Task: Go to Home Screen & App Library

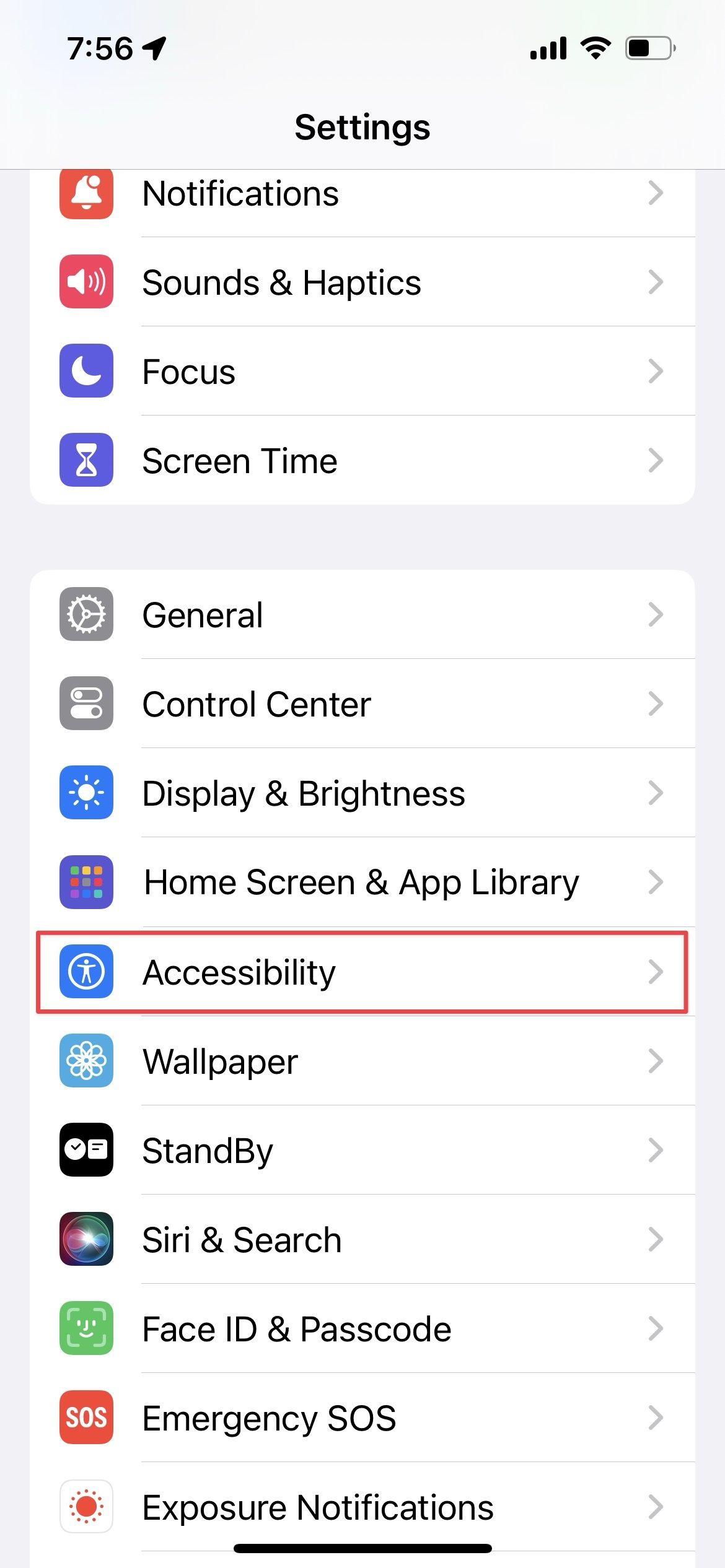Action: [x=362, y=882]
